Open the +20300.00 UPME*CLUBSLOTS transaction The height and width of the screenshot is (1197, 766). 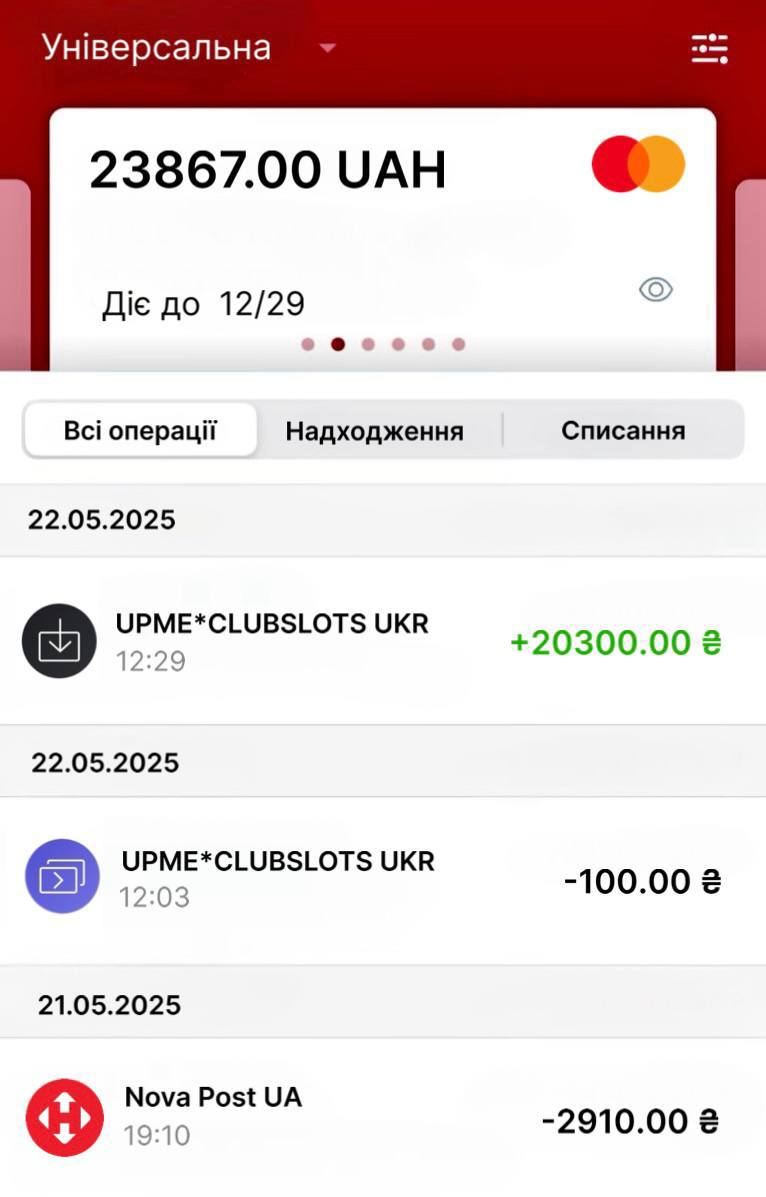(383, 641)
